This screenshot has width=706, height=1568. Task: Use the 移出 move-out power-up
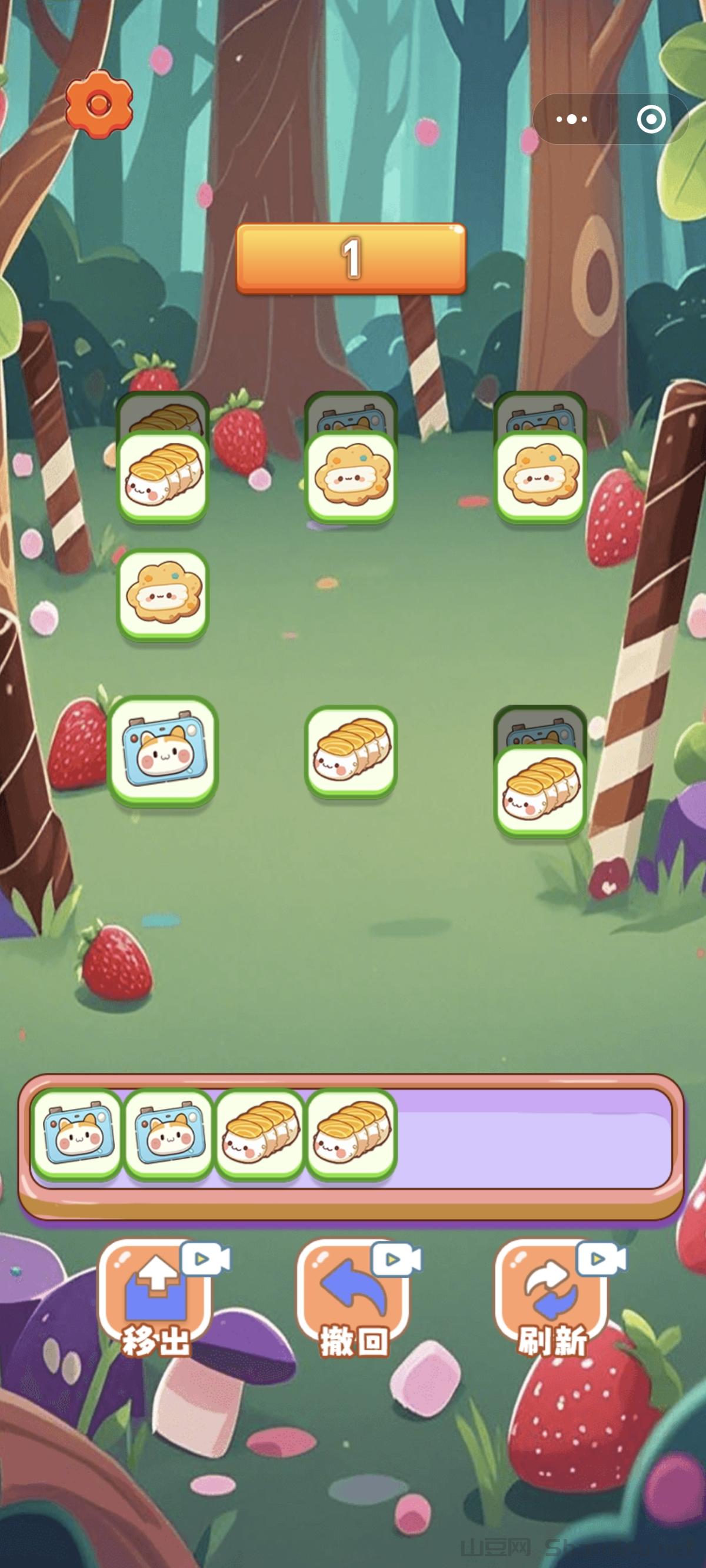155,1297
